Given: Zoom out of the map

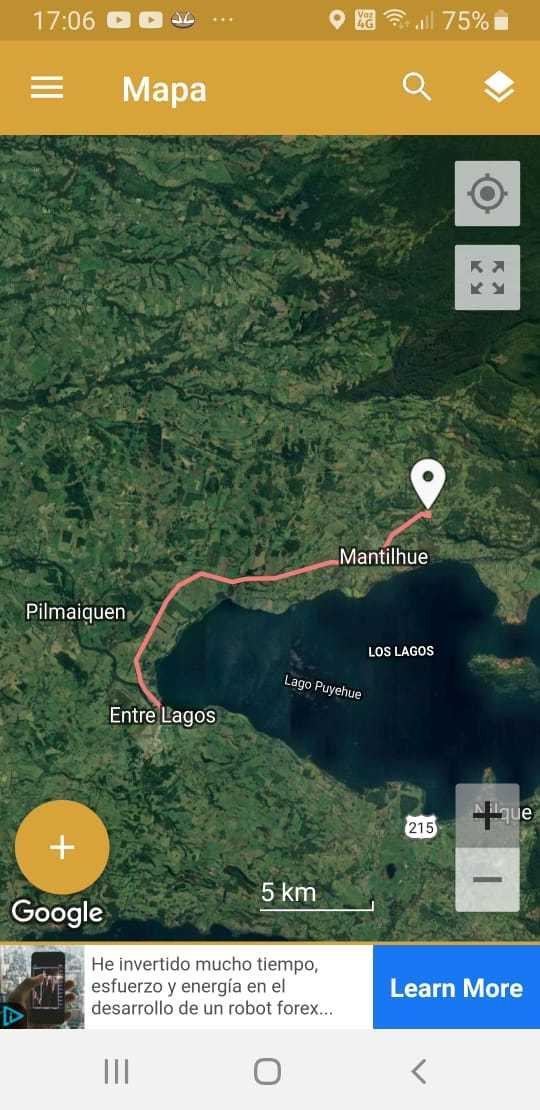Looking at the screenshot, I should tap(487, 880).
